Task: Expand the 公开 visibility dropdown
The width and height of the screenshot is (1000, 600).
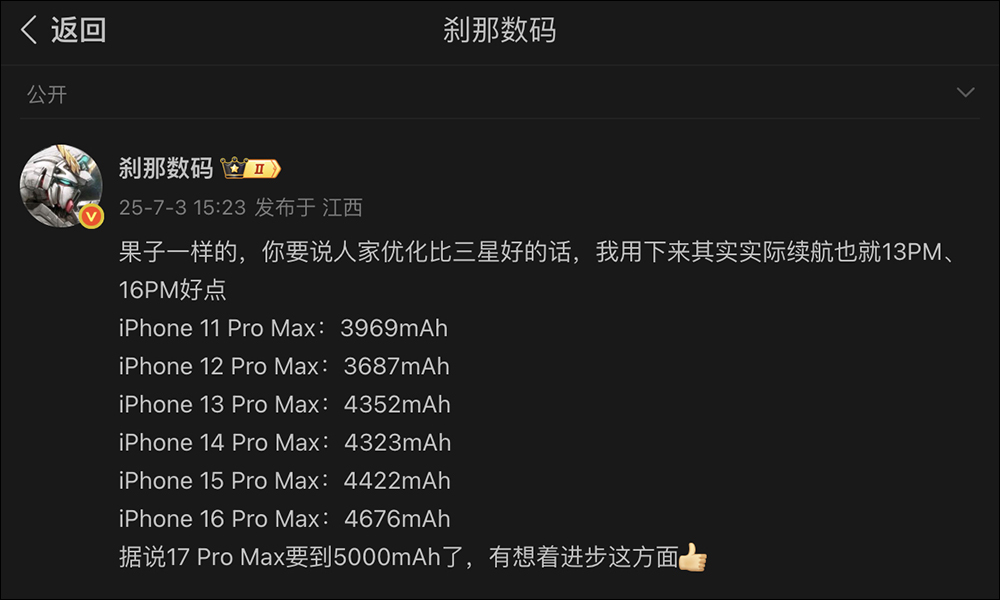Action: [965, 93]
